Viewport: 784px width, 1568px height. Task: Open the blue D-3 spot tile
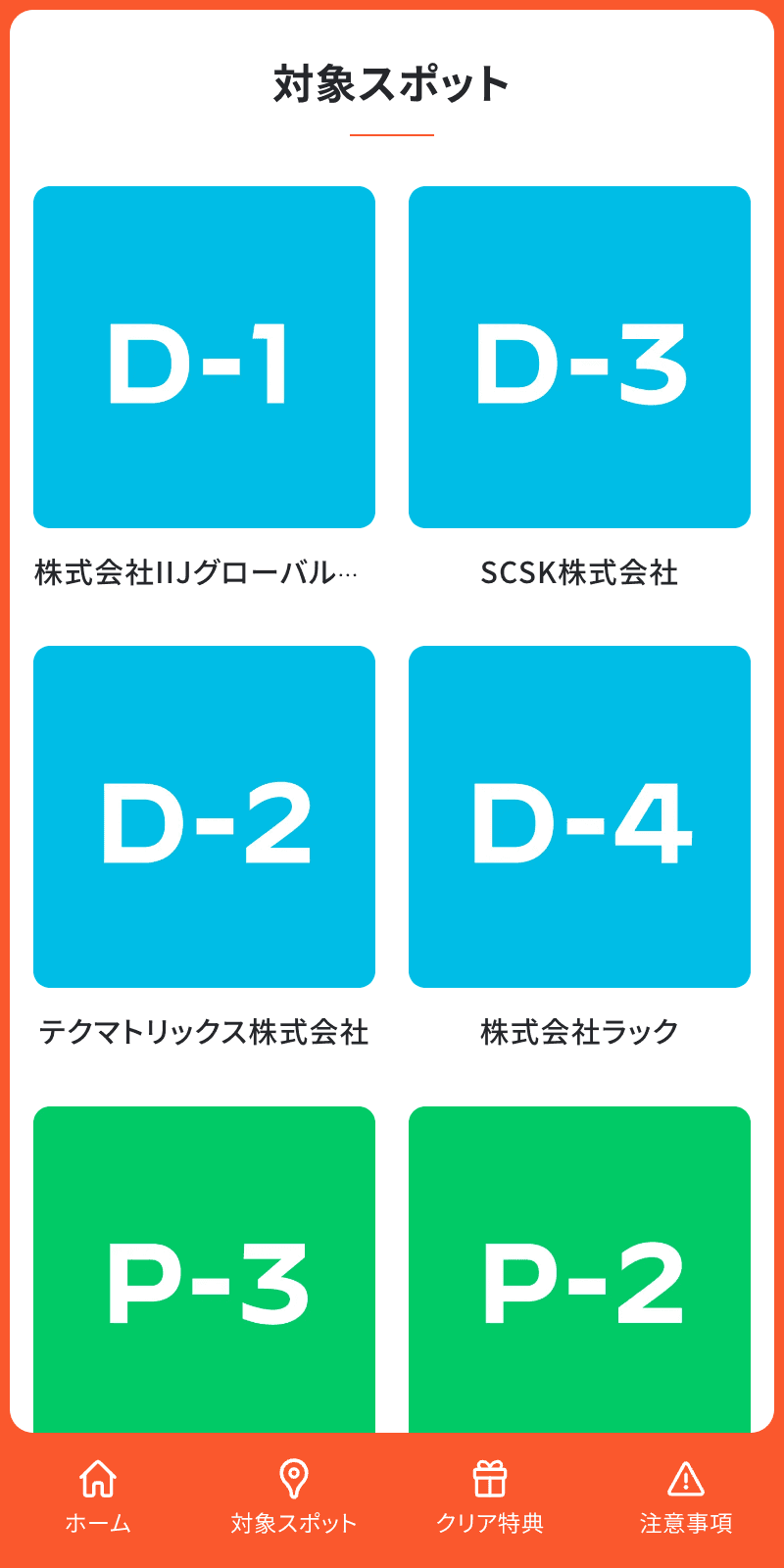tap(580, 356)
